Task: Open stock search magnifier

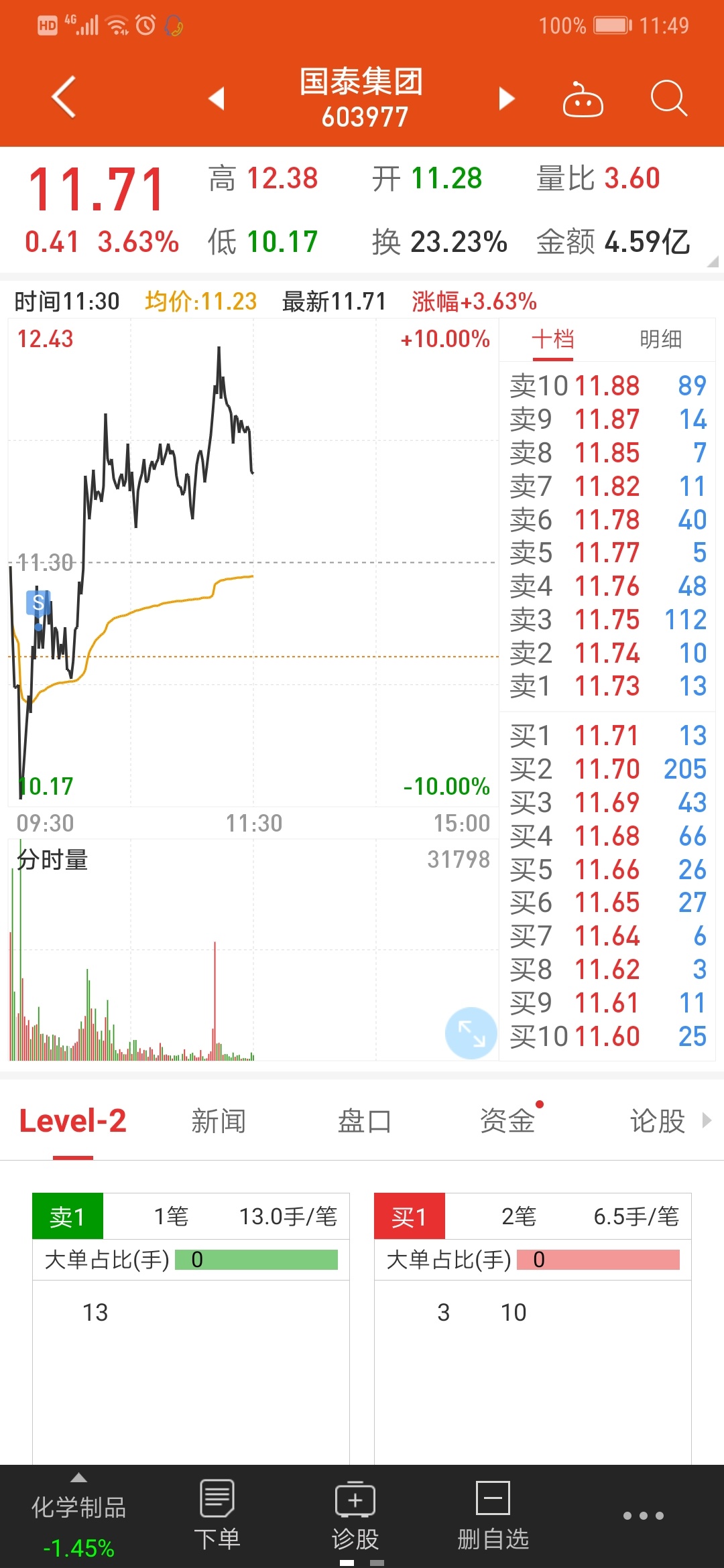Action: click(668, 99)
